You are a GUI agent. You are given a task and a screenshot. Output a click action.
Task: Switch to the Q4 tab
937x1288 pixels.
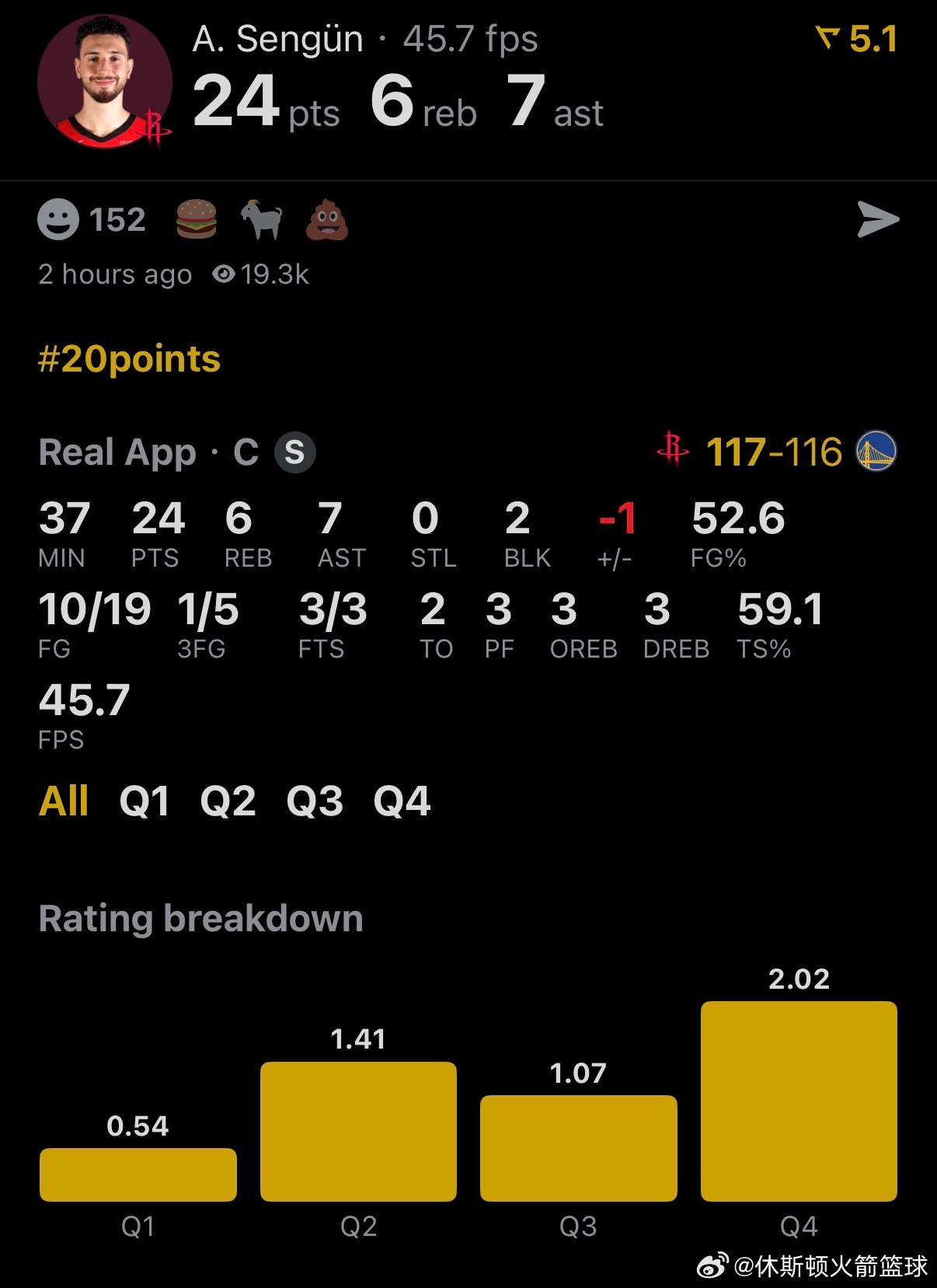(401, 801)
